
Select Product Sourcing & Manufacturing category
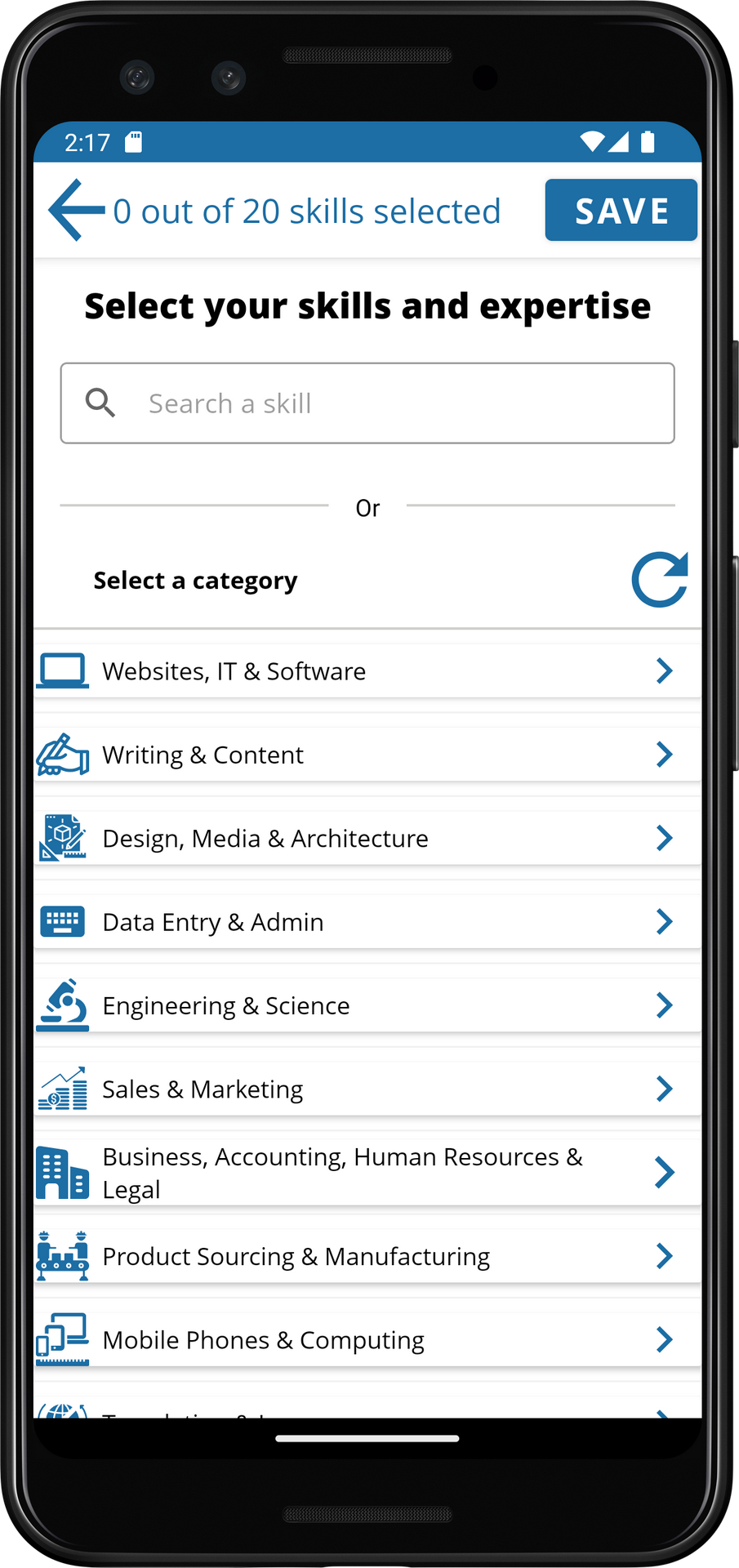coord(367,1257)
